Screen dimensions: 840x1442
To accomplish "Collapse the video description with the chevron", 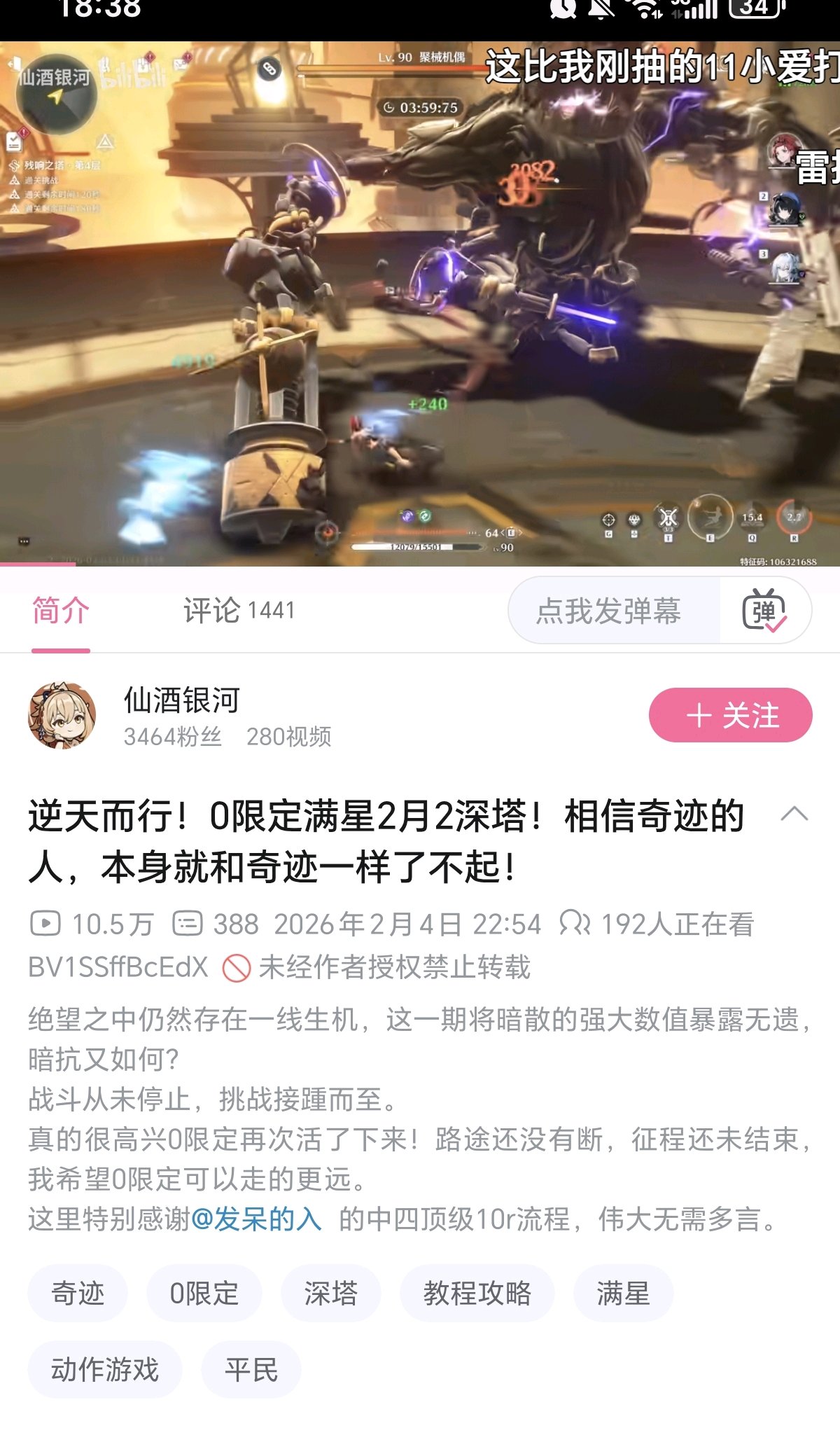I will [x=794, y=814].
